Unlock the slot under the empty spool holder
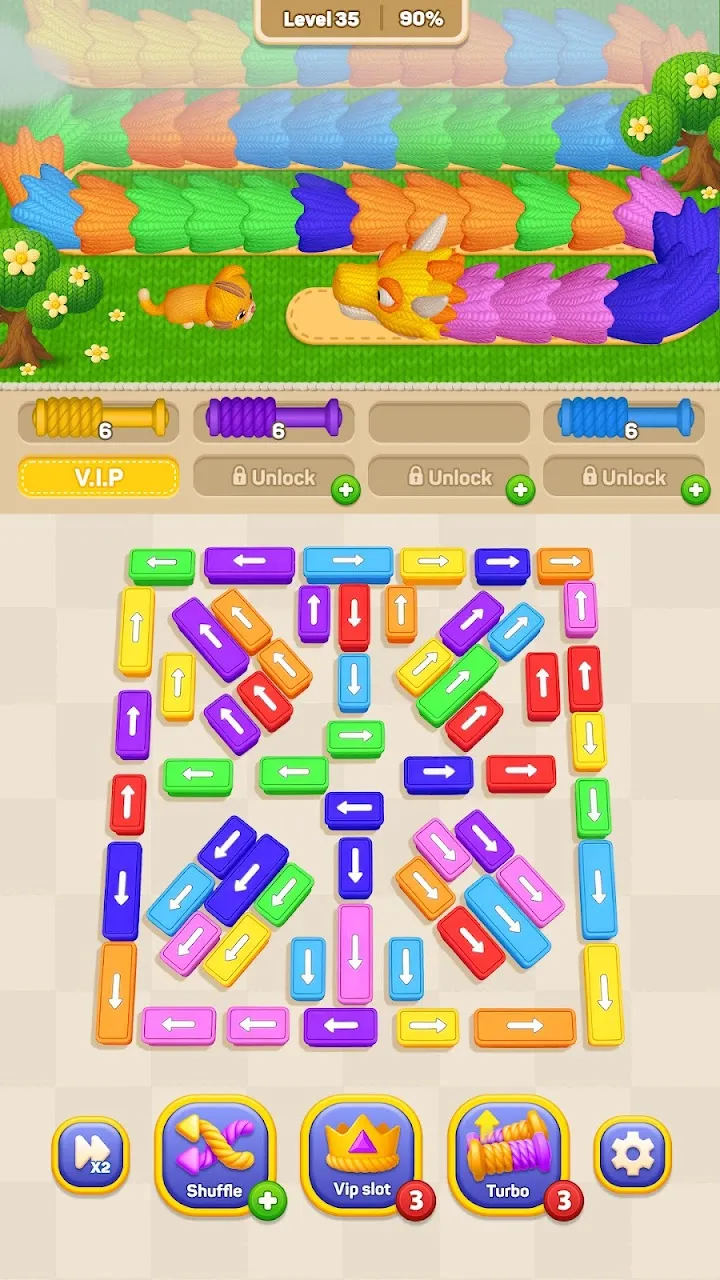Viewport: 720px width, 1280px height. (449, 477)
